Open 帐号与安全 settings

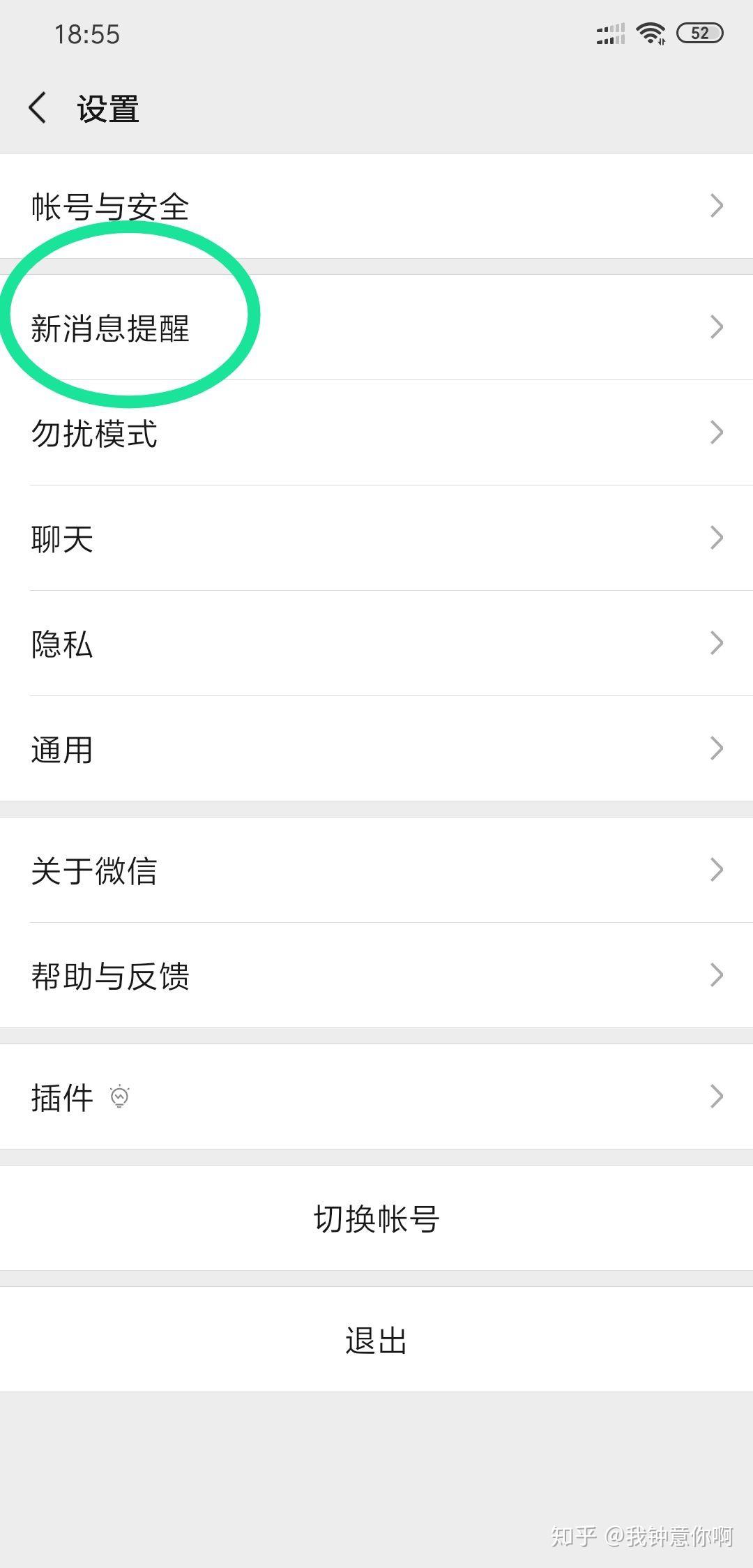pyautogui.click(x=376, y=206)
